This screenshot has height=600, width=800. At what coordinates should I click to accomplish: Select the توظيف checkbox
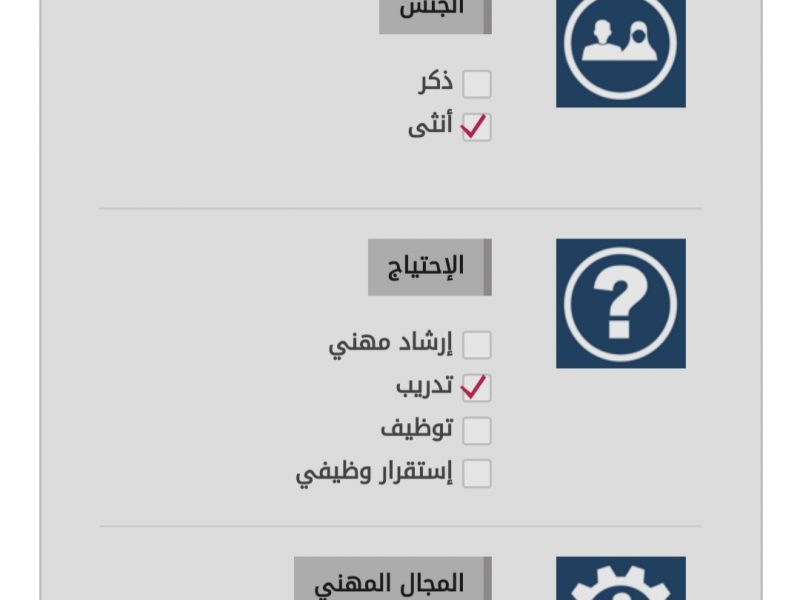click(477, 431)
